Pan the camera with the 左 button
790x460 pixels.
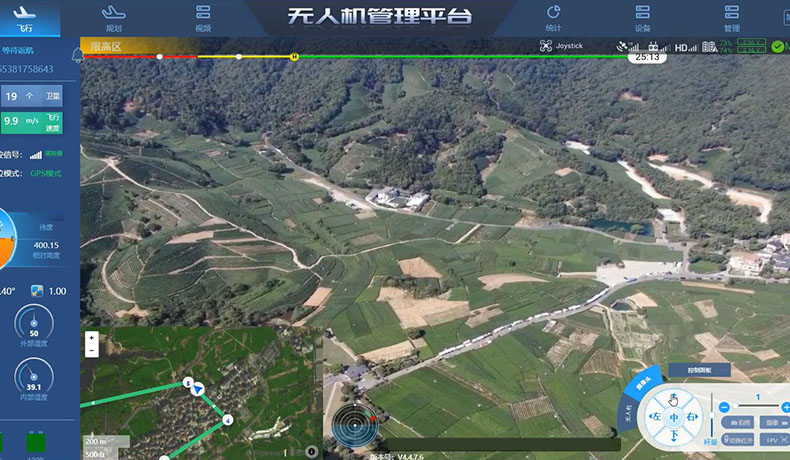[655, 416]
